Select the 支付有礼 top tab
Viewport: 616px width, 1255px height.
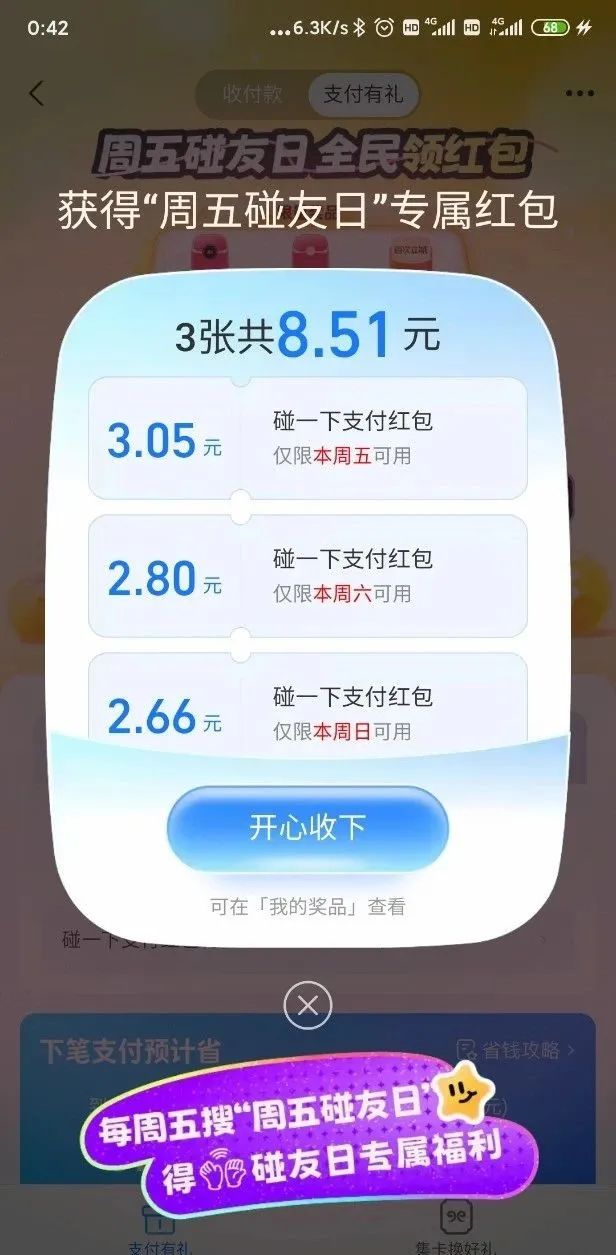click(x=362, y=95)
